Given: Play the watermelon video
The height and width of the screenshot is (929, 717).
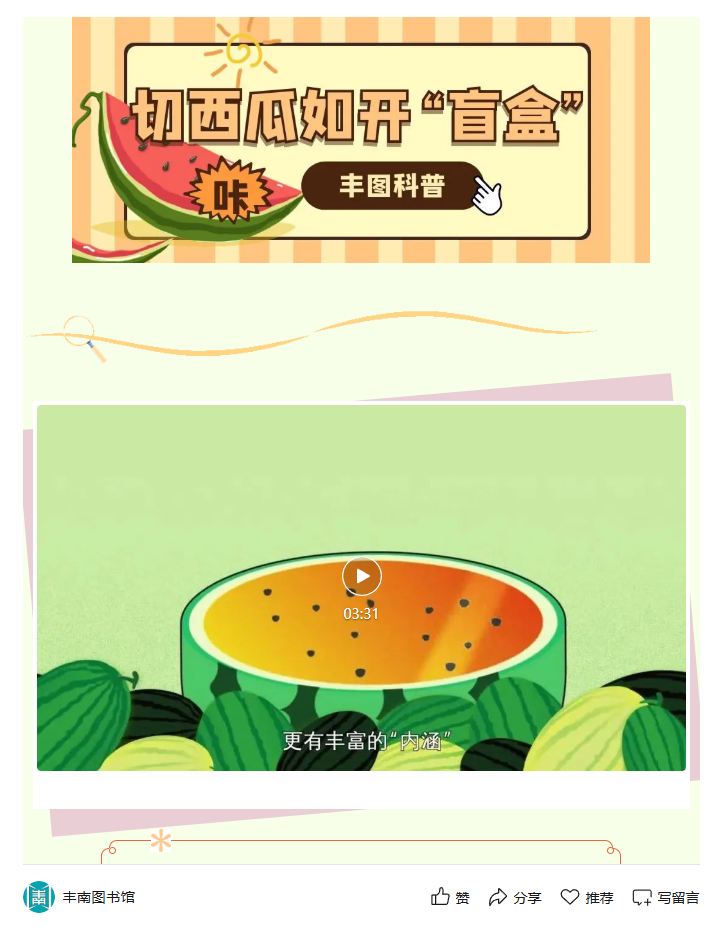Looking at the screenshot, I should (x=362, y=576).
